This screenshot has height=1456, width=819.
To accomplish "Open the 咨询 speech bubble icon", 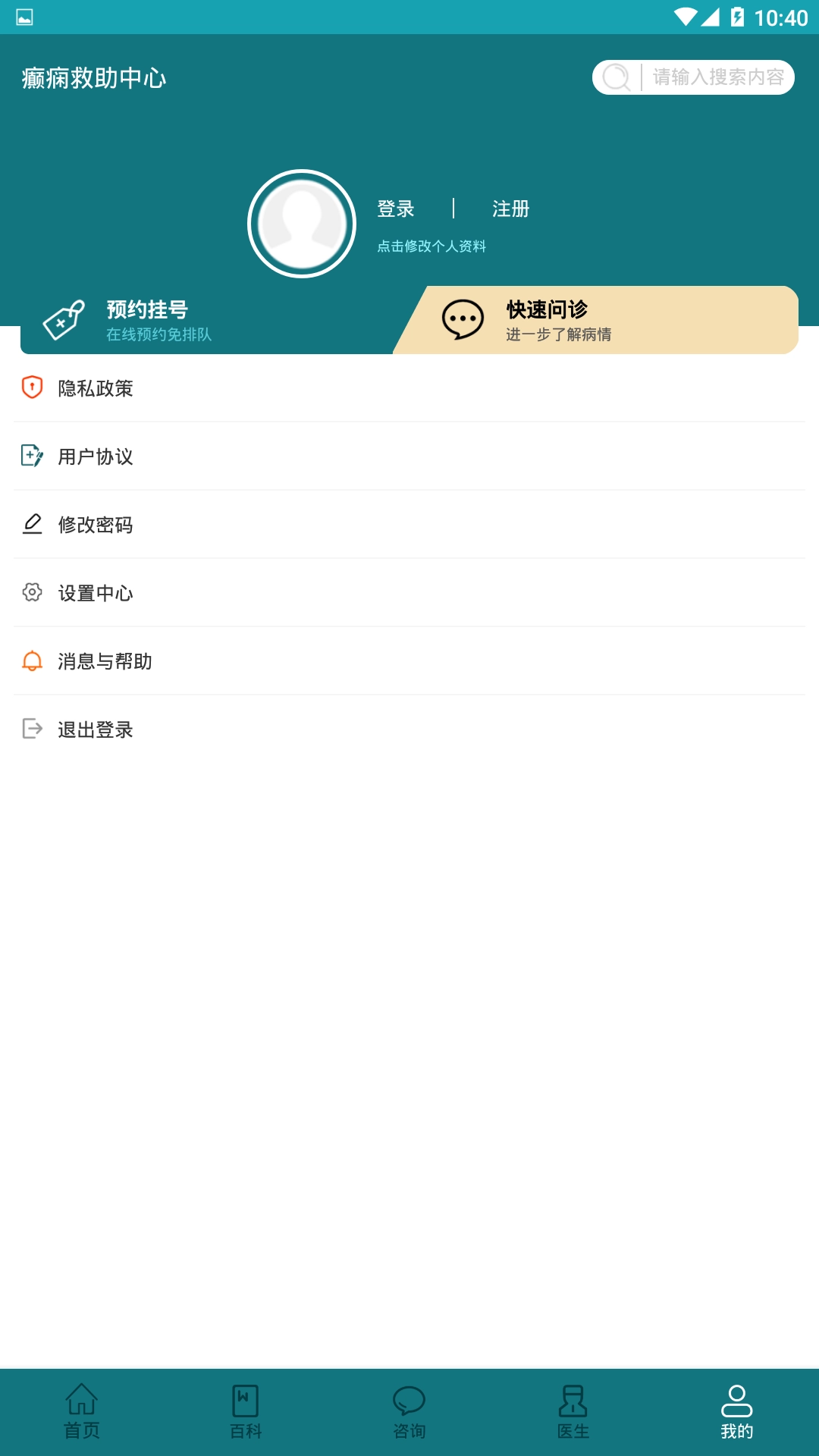I will (x=410, y=1399).
